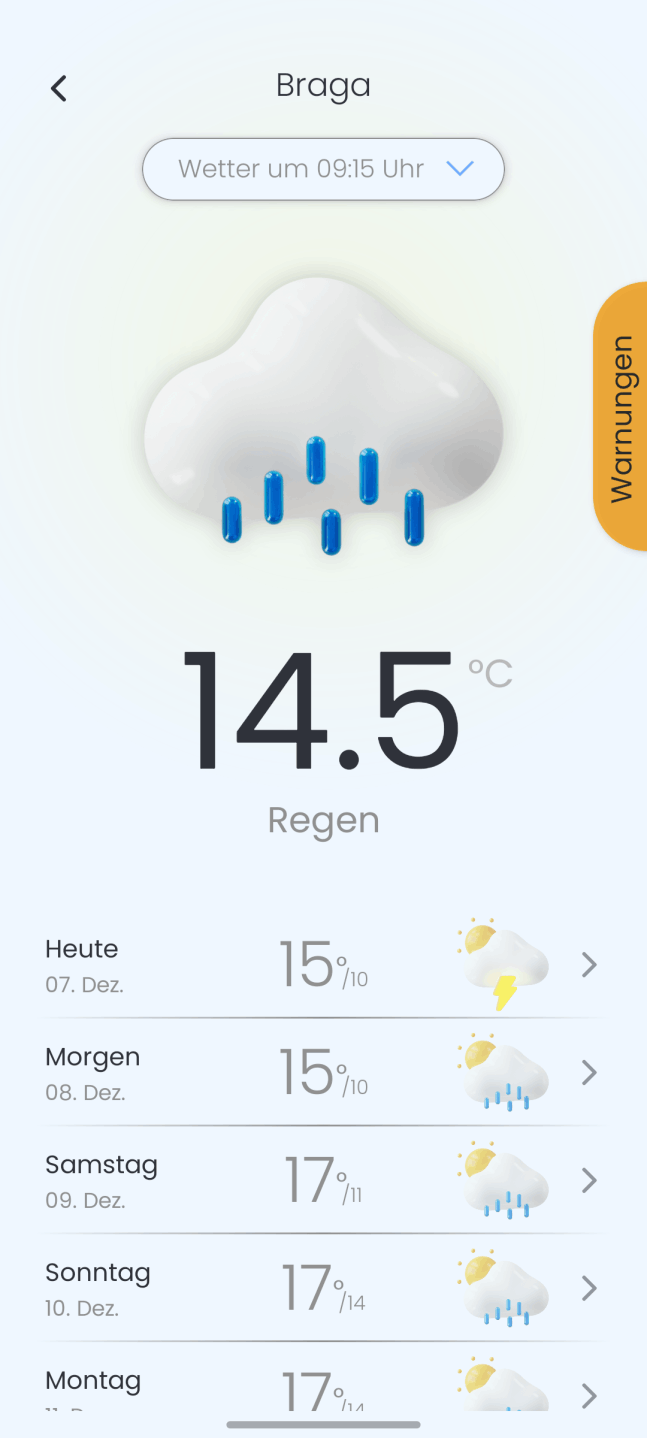View Morgen's forecast details
The width and height of the screenshot is (647, 1438).
tap(323, 1073)
